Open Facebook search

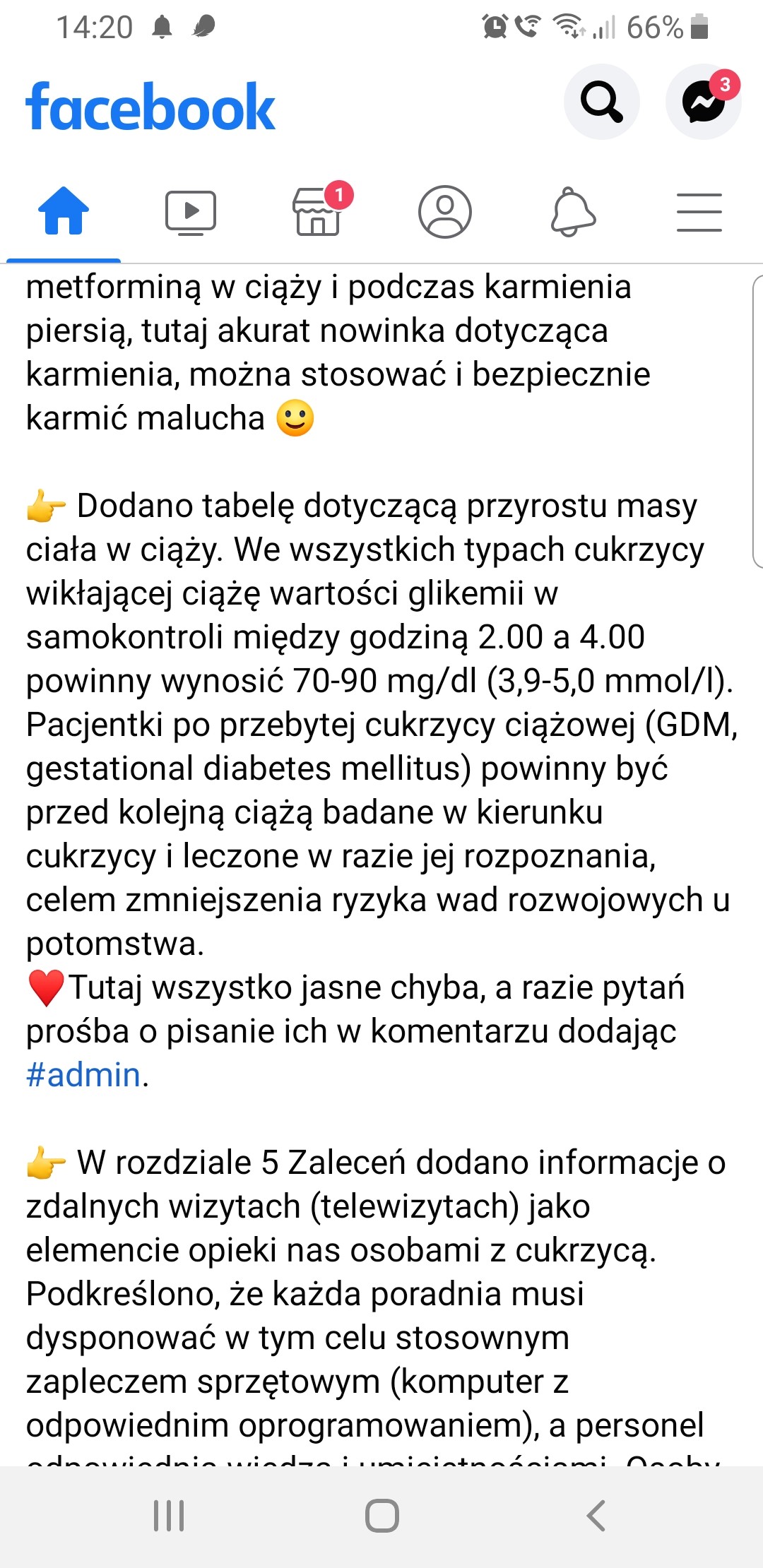(601, 102)
